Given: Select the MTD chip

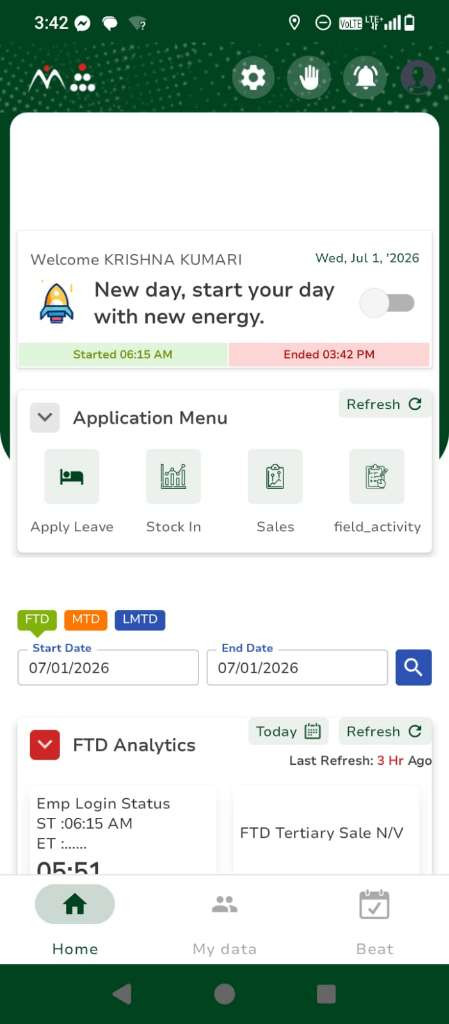Looking at the screenshot, I should pyautogui.click(x=85, y=619).
